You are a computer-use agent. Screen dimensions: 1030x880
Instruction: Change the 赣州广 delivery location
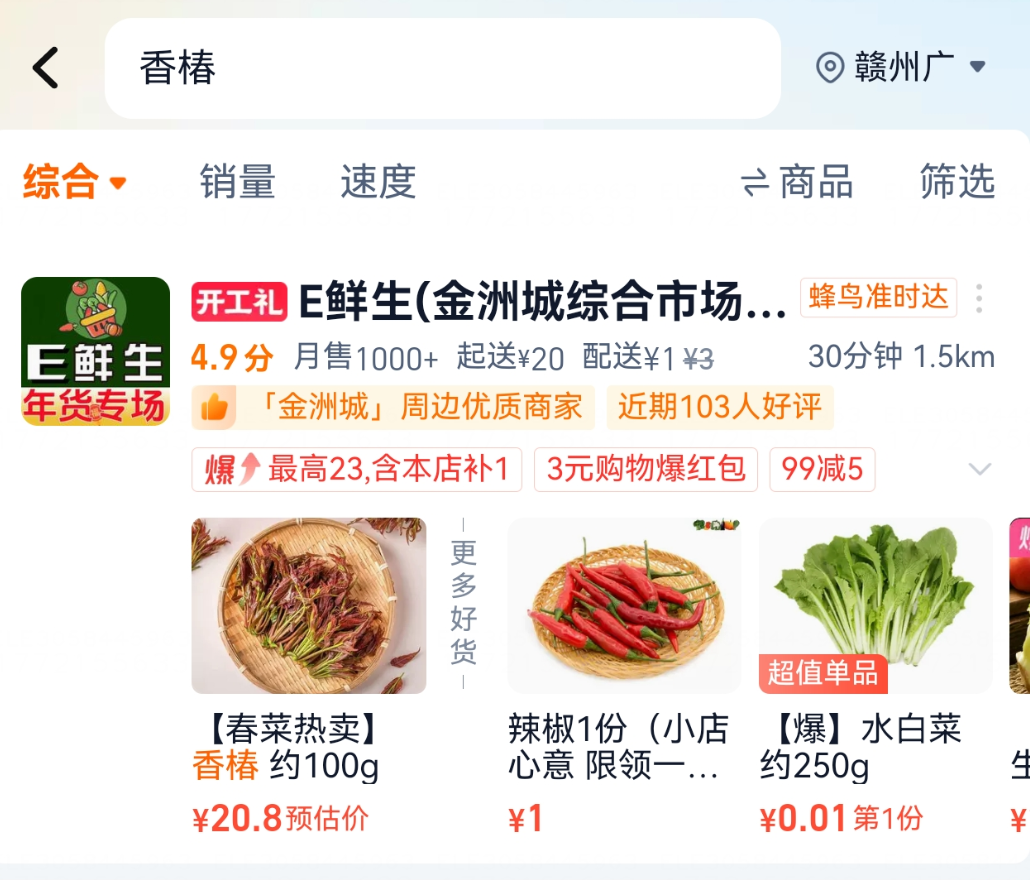902,68
